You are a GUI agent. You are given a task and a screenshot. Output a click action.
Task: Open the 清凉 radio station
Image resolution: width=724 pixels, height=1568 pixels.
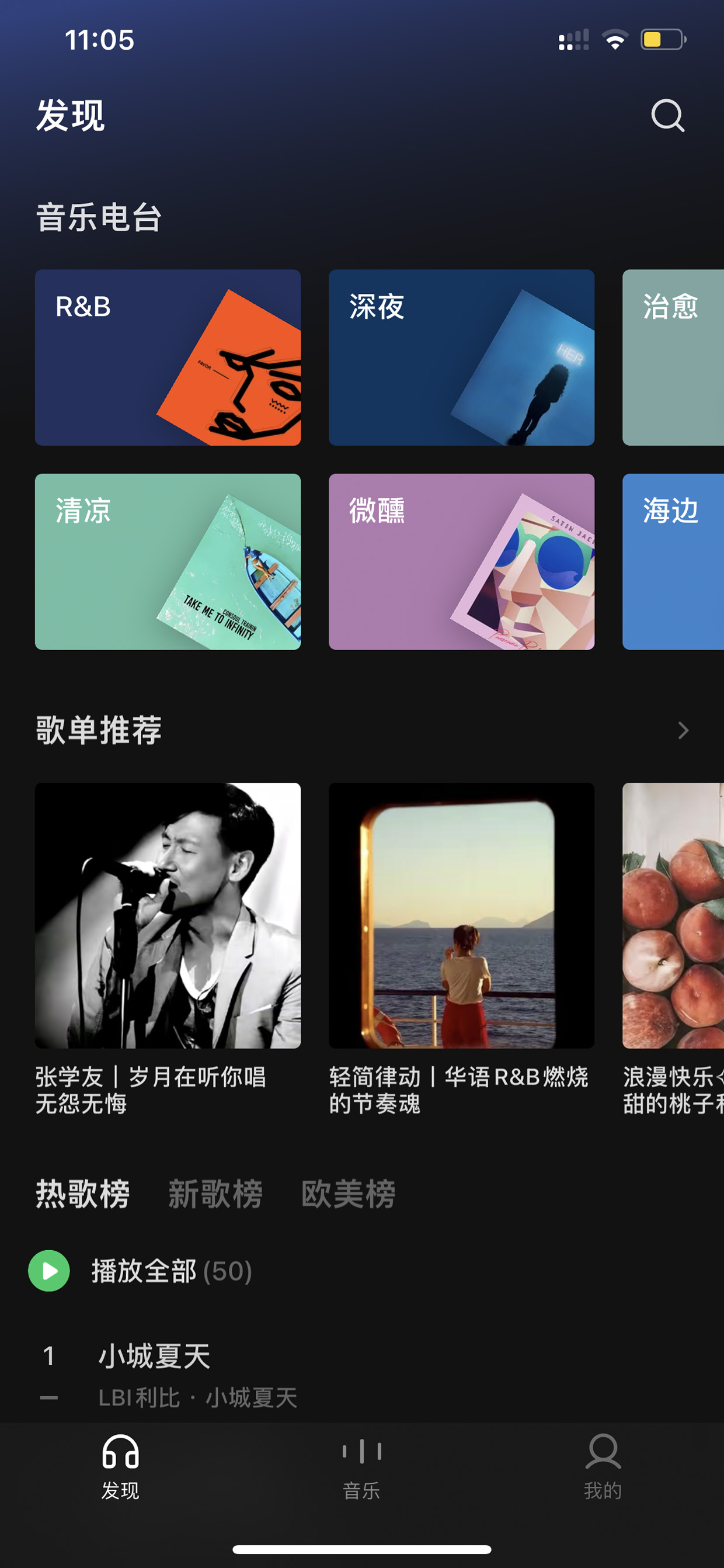168,561
